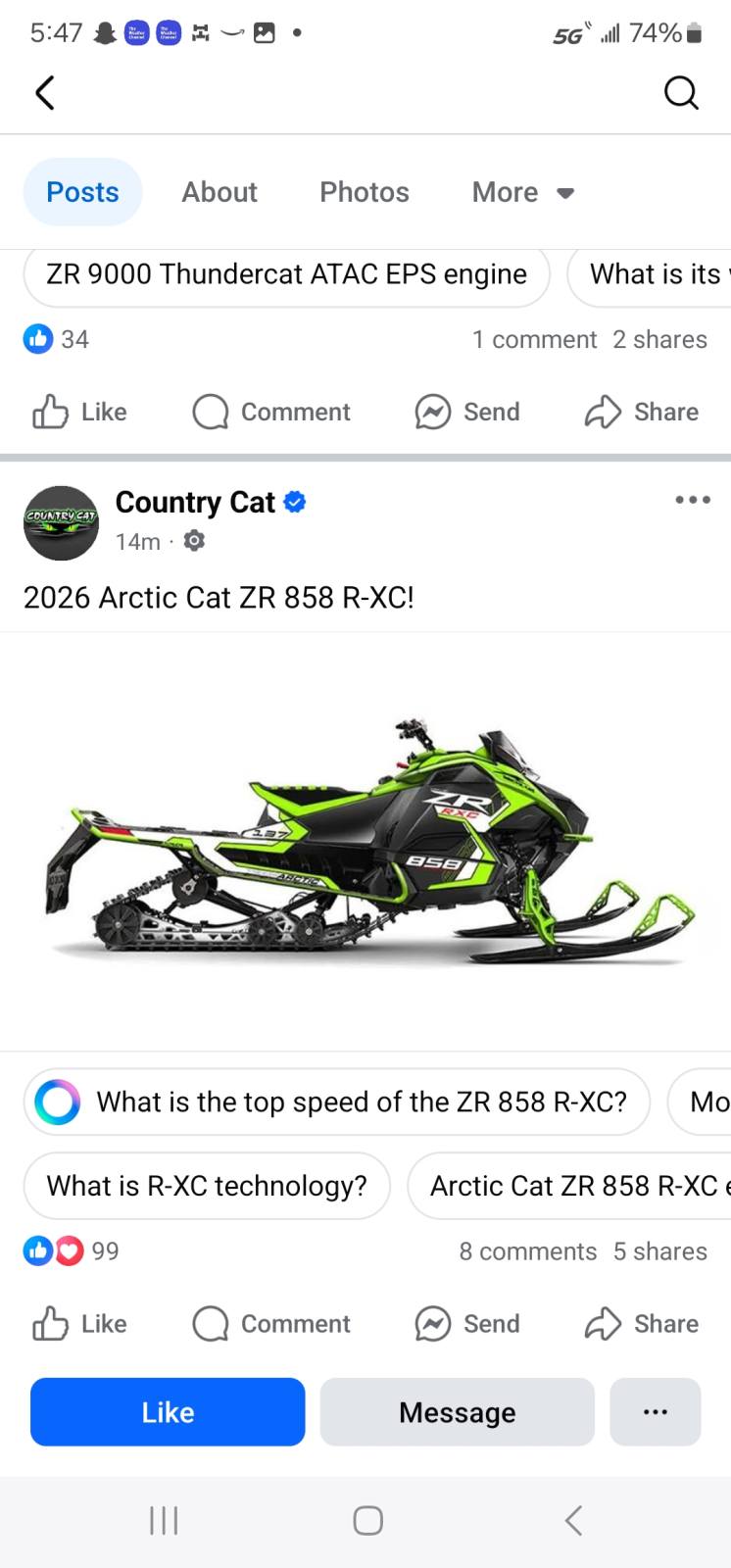Select the ZR 9000 Thundercat ATAC EPS engine chip
The image size is (731, 1568).
[286, 274]
